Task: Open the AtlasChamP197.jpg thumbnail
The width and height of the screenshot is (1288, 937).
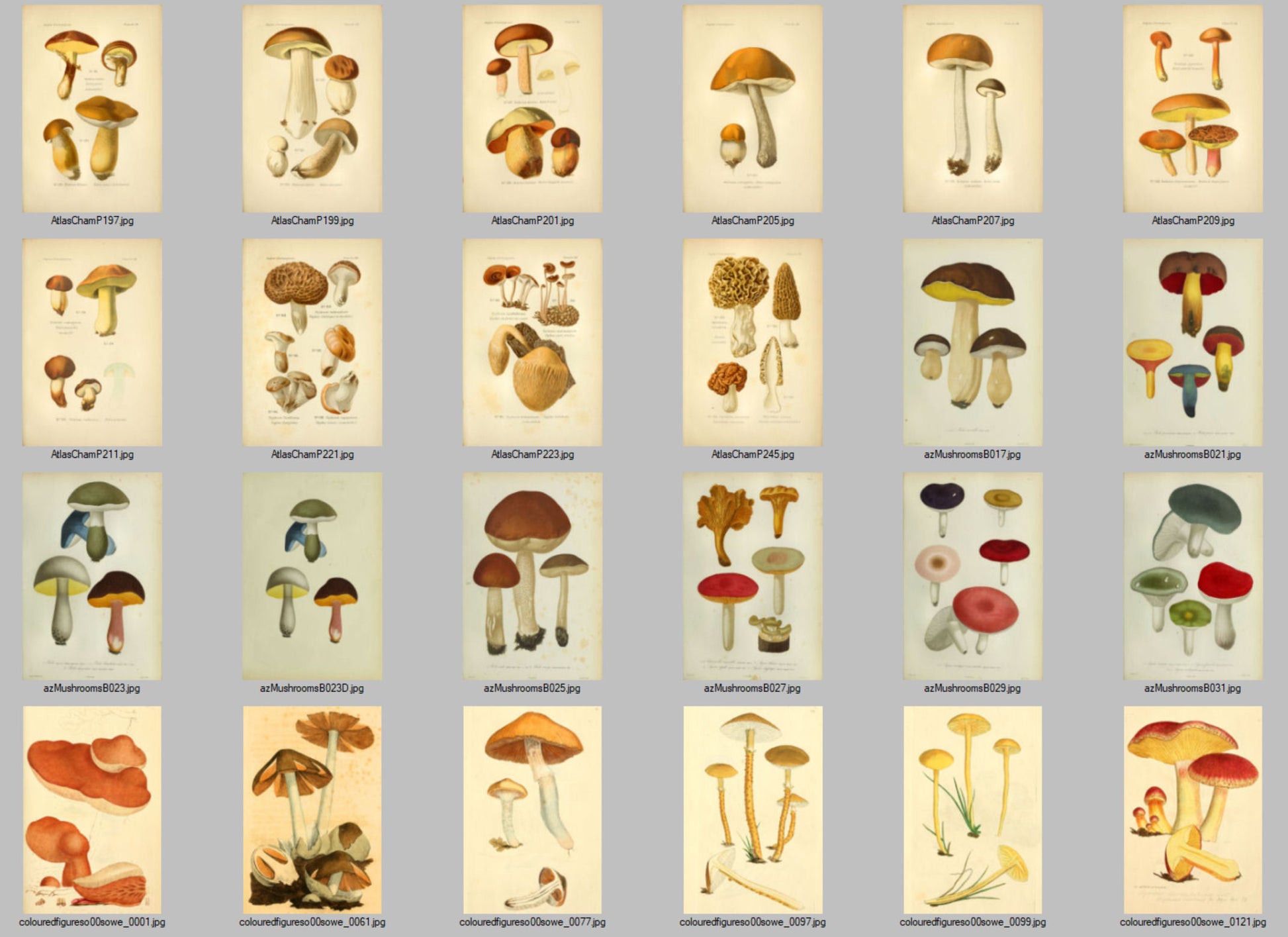Action: (92, 109)
